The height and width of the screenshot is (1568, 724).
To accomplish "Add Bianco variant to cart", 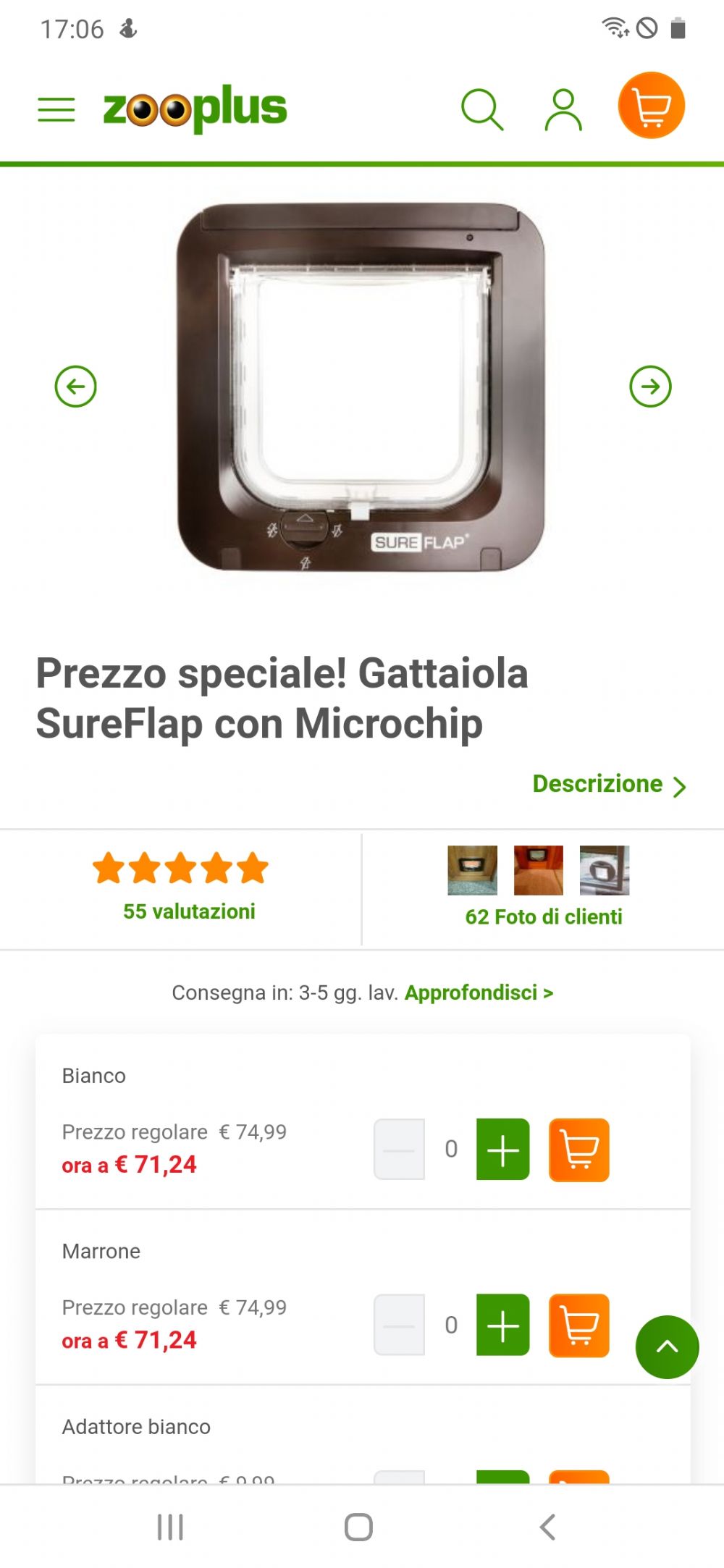I will click(x=579, y=1150).
